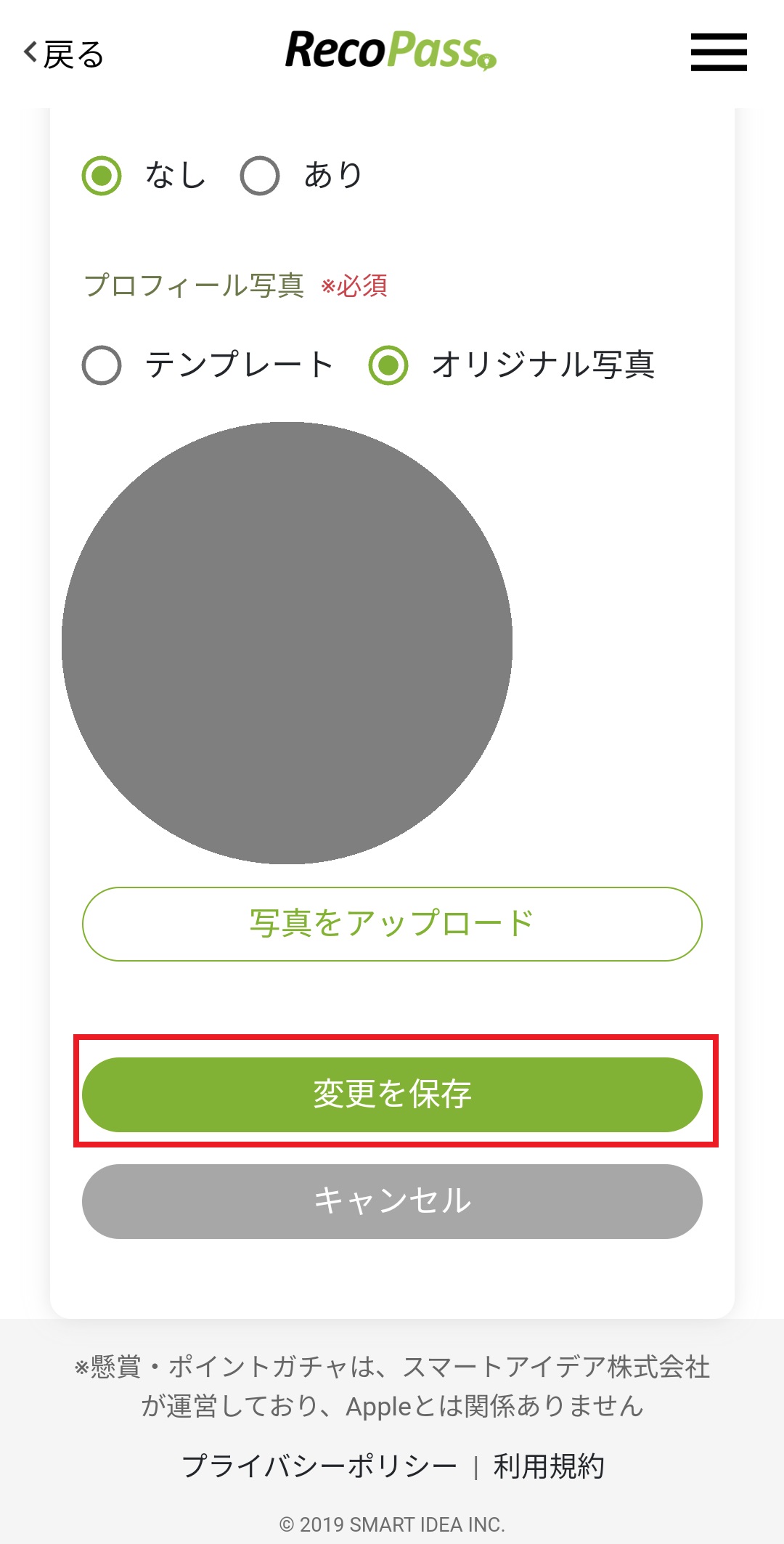Go back with the 戻る button
This screenshot has height=1544, width=784.
coord(64,54)
